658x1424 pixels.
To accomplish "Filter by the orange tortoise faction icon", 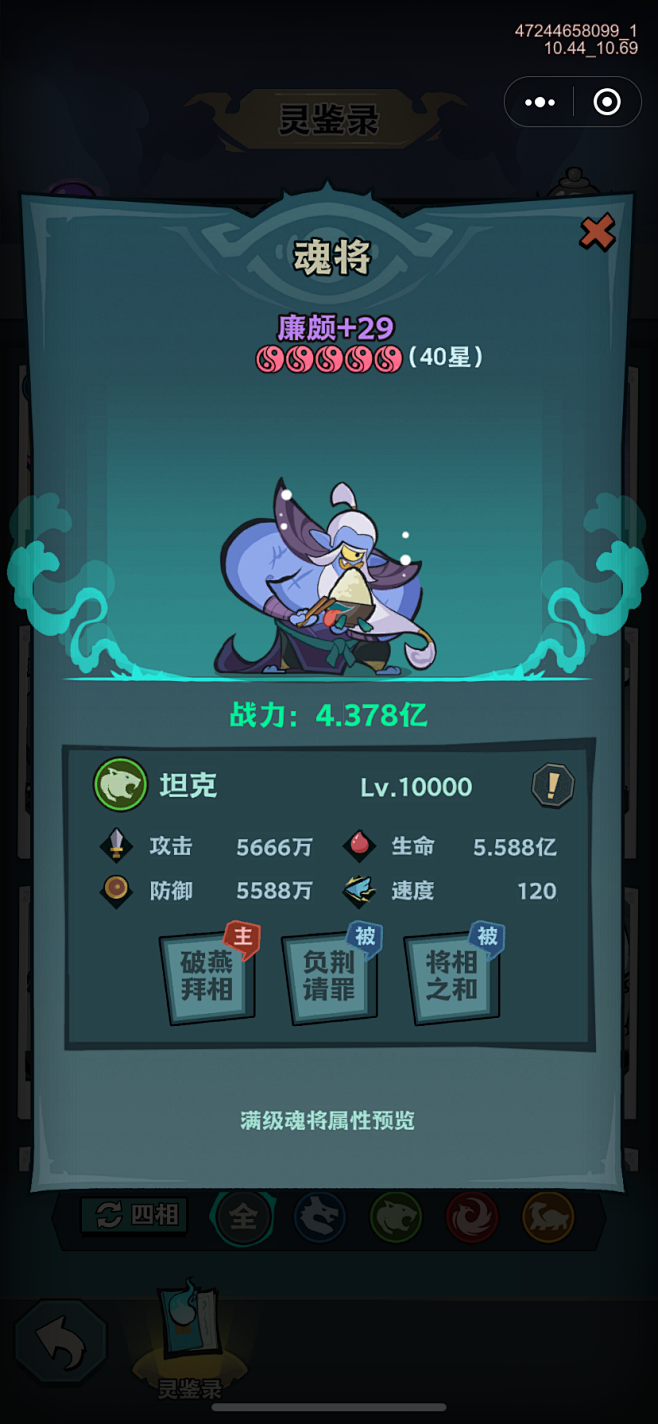I will coord(549,1217).
